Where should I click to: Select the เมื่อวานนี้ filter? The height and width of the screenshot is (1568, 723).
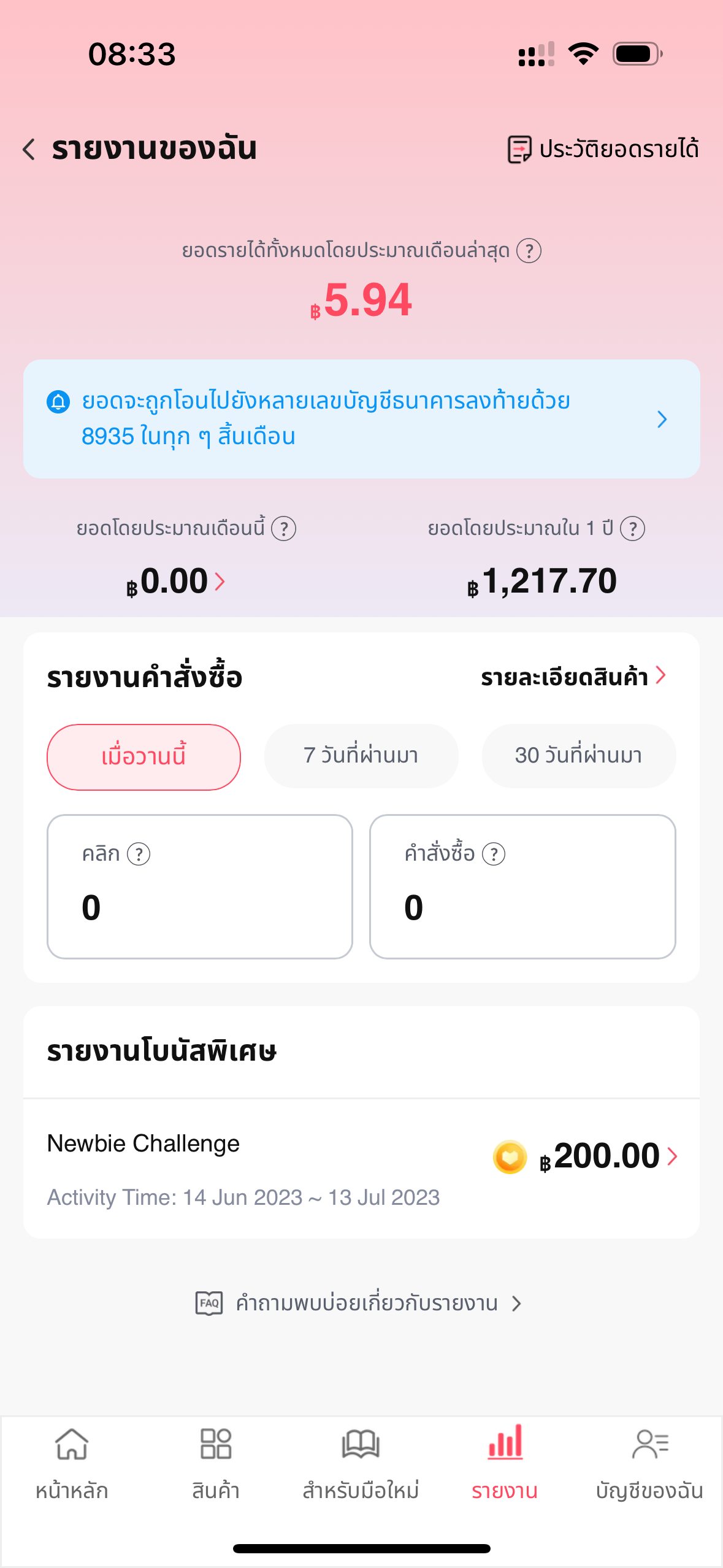pos(143,757)
